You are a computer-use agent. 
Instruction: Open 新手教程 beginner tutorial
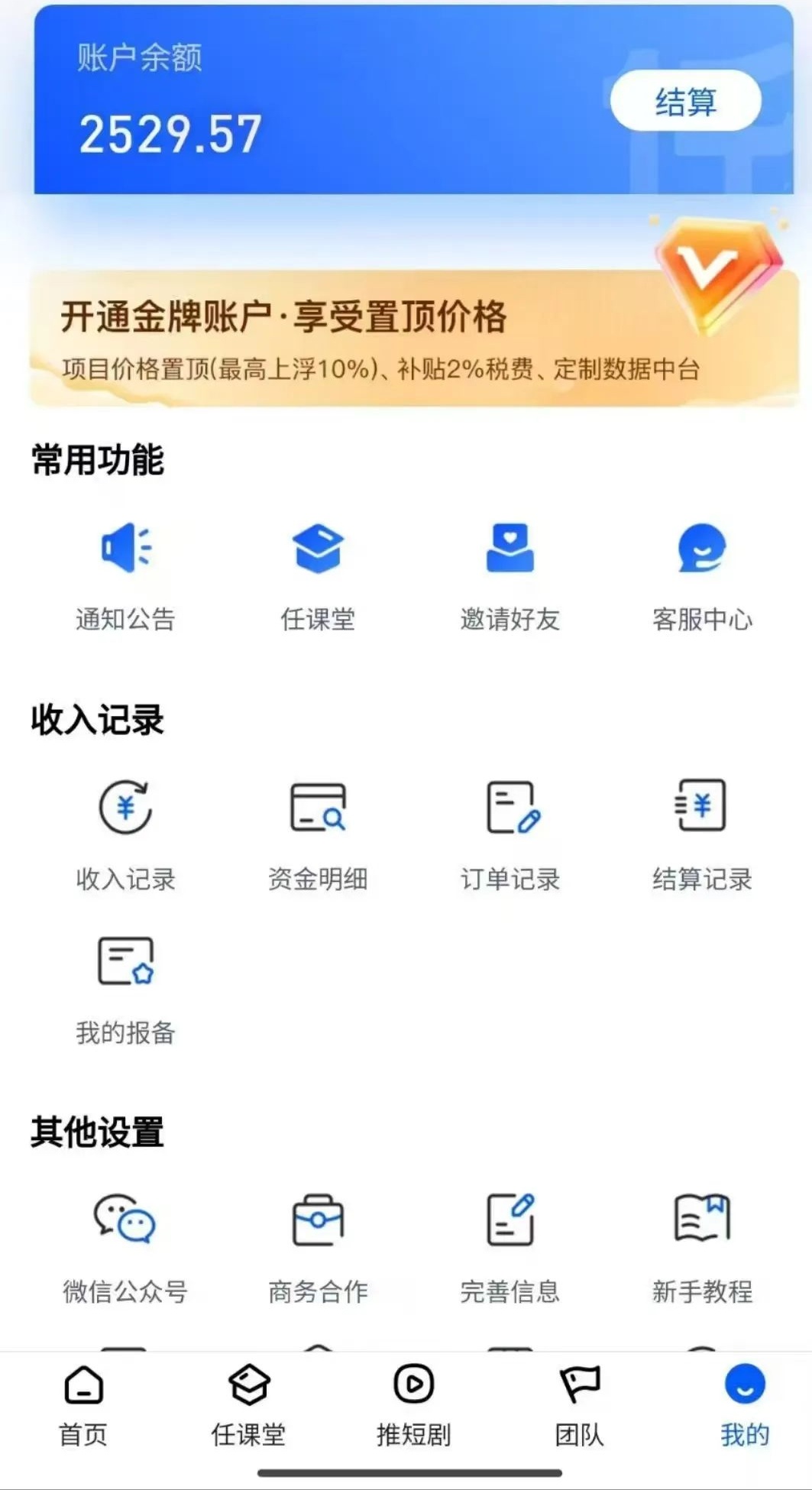(x=702, y=1247)
